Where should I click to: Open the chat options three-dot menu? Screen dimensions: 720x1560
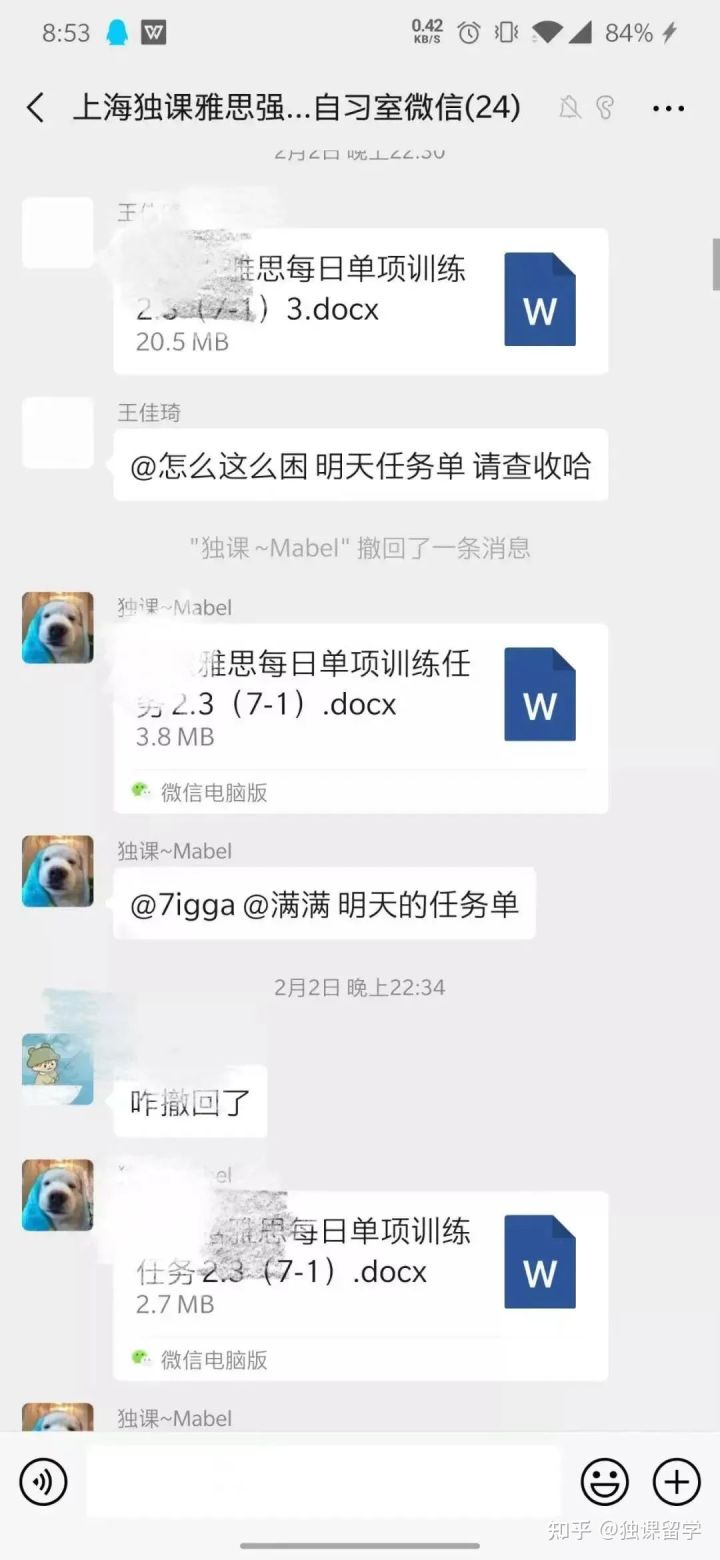point(668,107)
